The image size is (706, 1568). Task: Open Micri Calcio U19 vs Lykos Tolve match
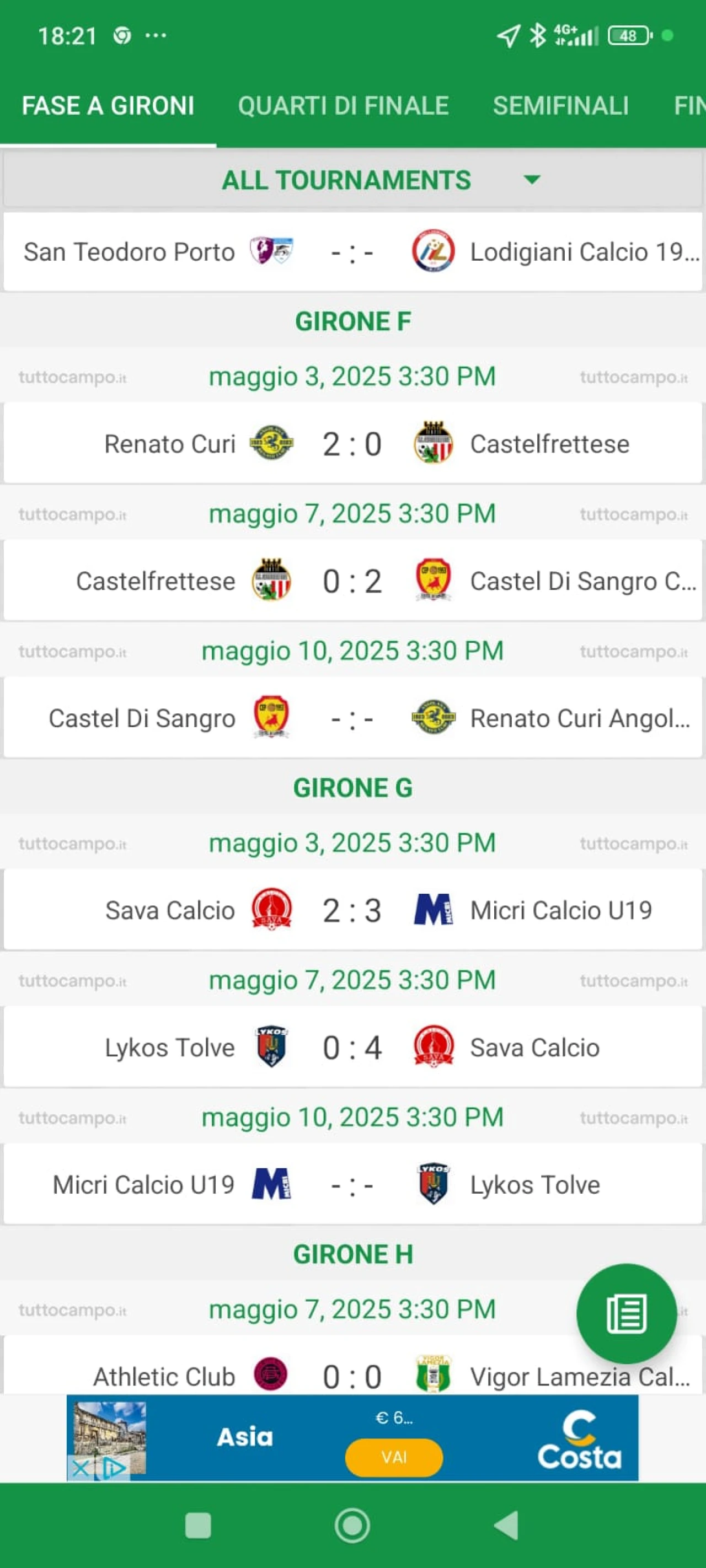pyautogui.click(x=352, y=1184)
